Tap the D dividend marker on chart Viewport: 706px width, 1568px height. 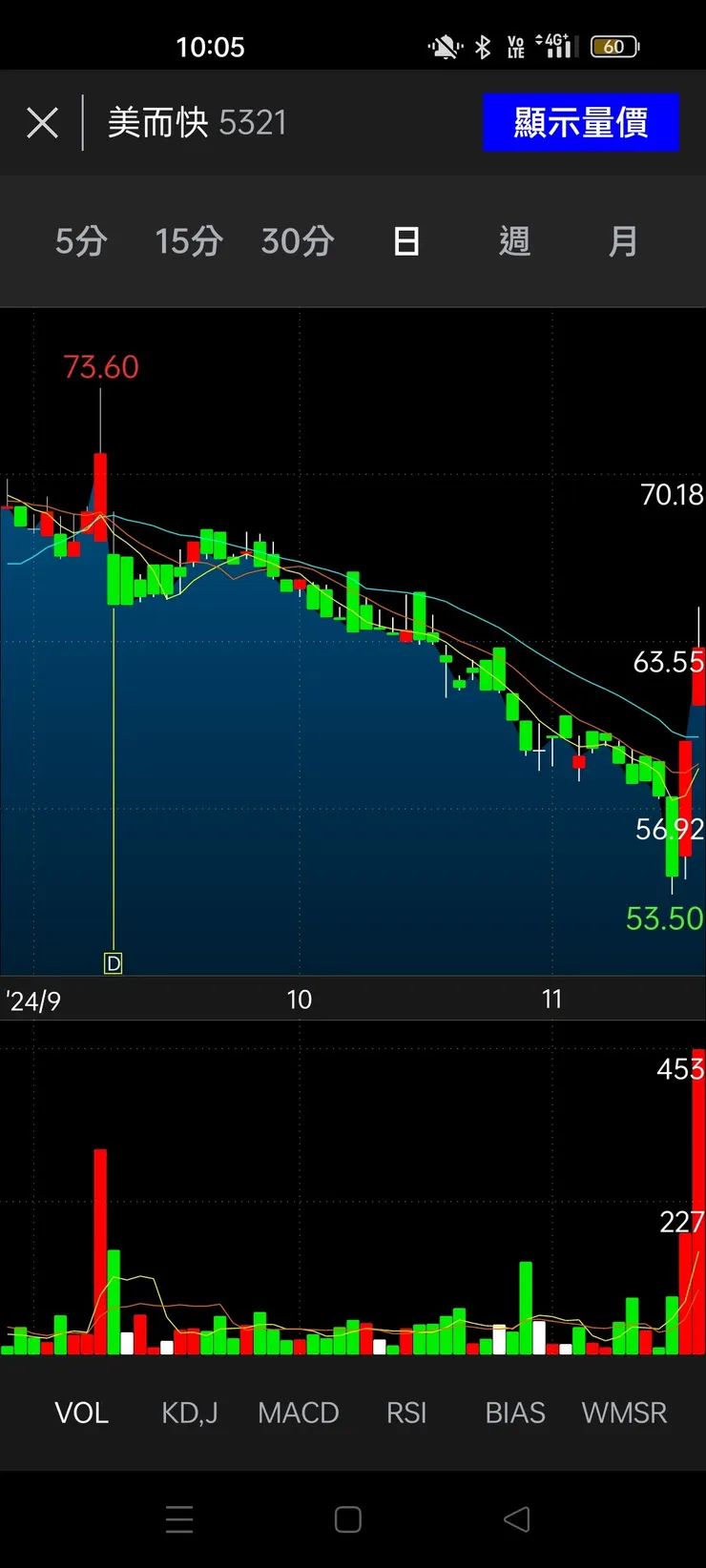[114, 963]
